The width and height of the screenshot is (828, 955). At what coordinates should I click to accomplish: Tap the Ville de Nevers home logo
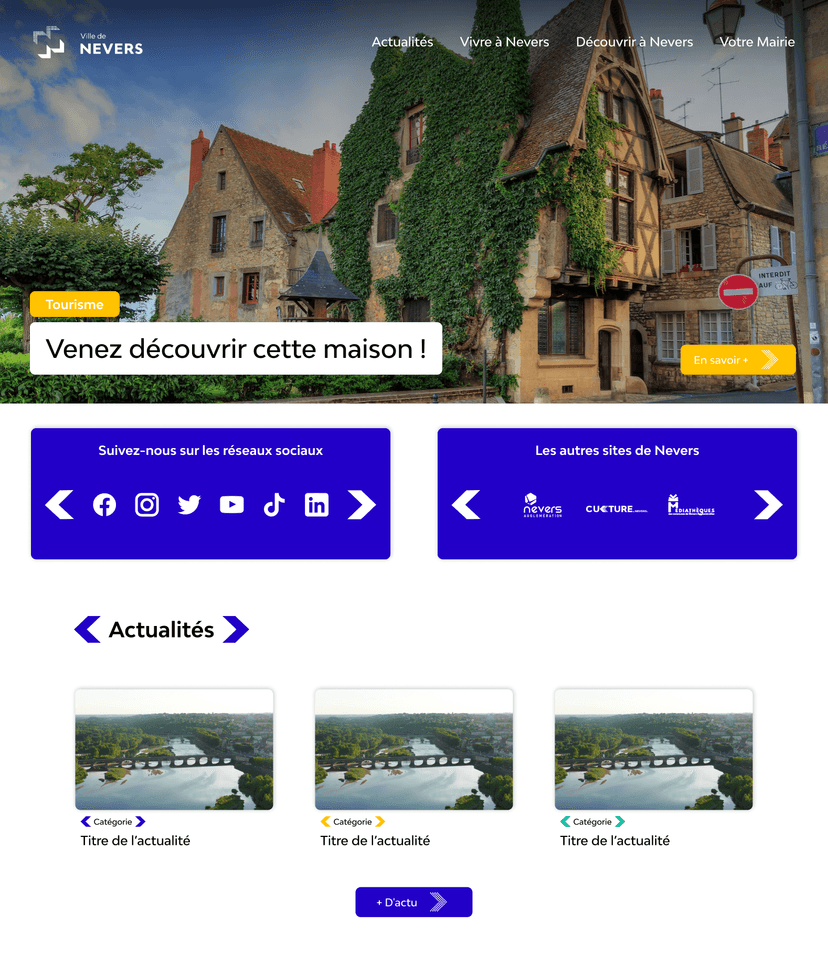pos(88,43)
